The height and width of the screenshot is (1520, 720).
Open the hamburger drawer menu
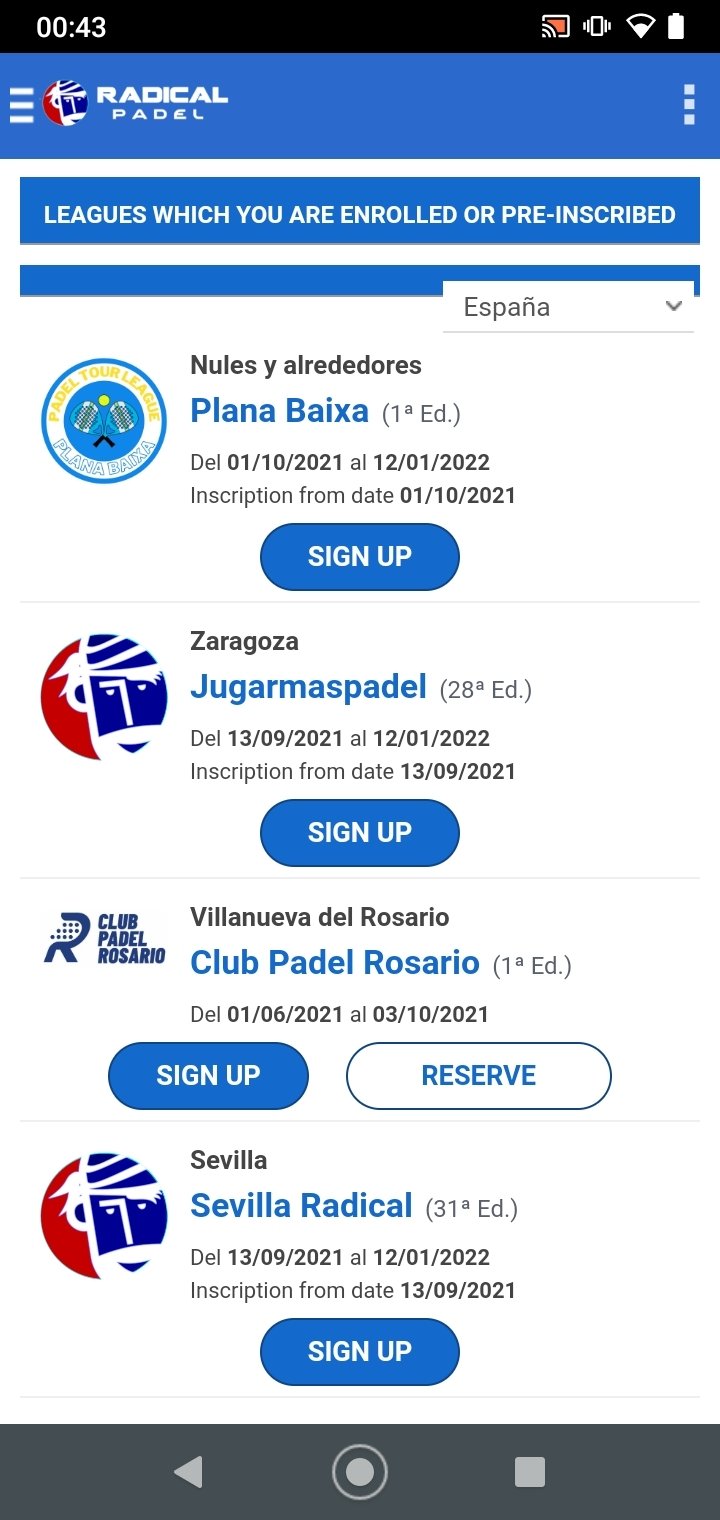(x=21, y=105)
